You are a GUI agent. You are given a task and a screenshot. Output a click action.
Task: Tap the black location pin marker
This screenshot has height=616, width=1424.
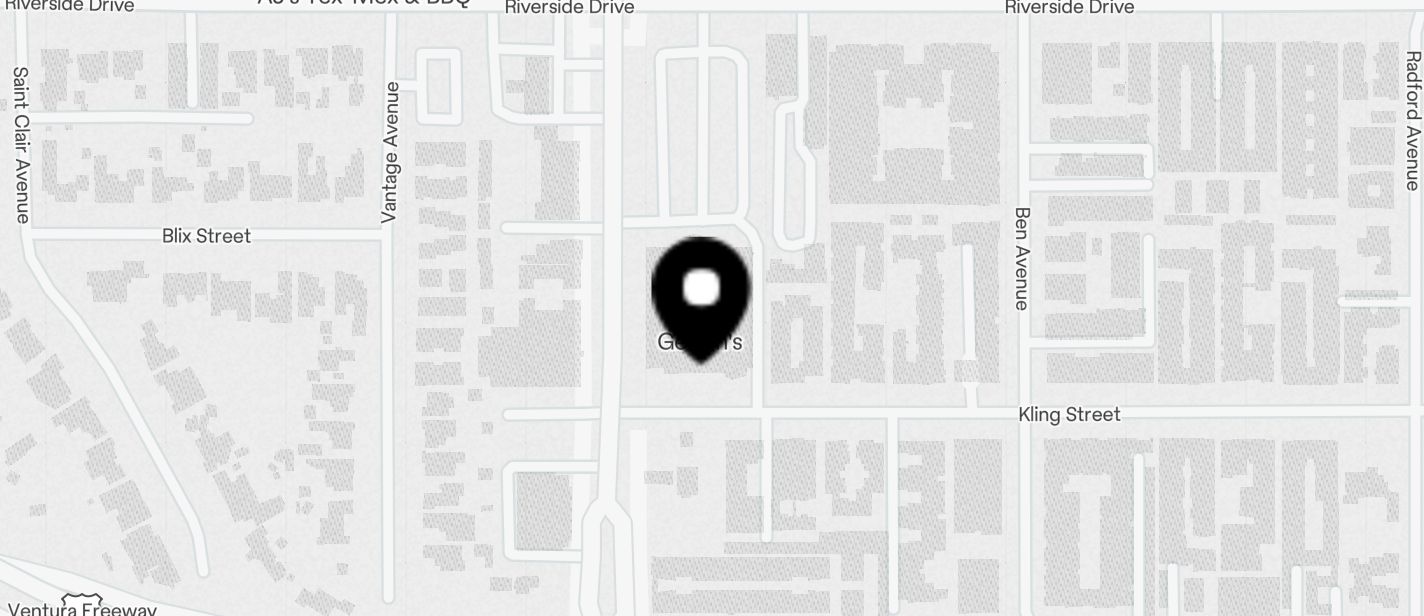(x=701, y=293)
